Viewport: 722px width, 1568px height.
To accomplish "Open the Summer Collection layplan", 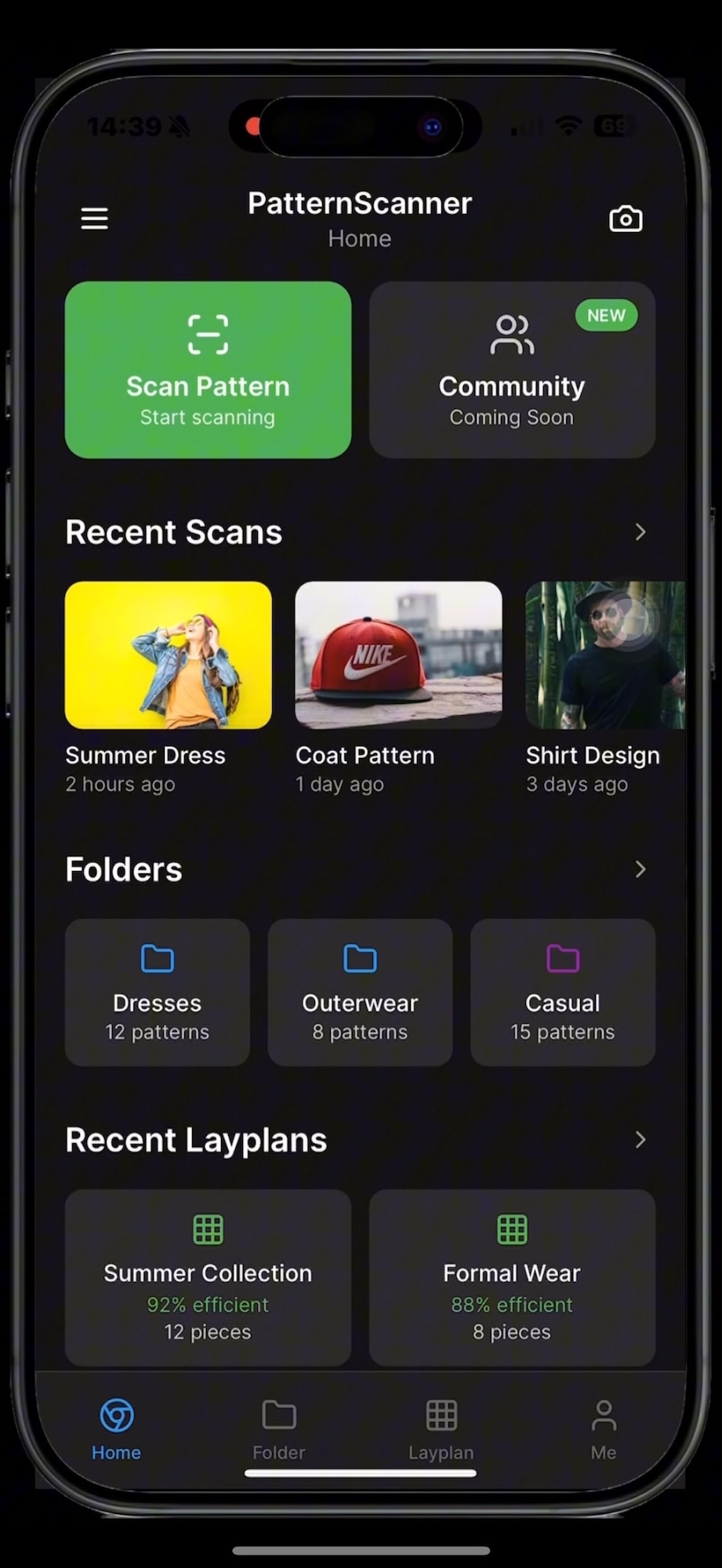I will 208,1278.
